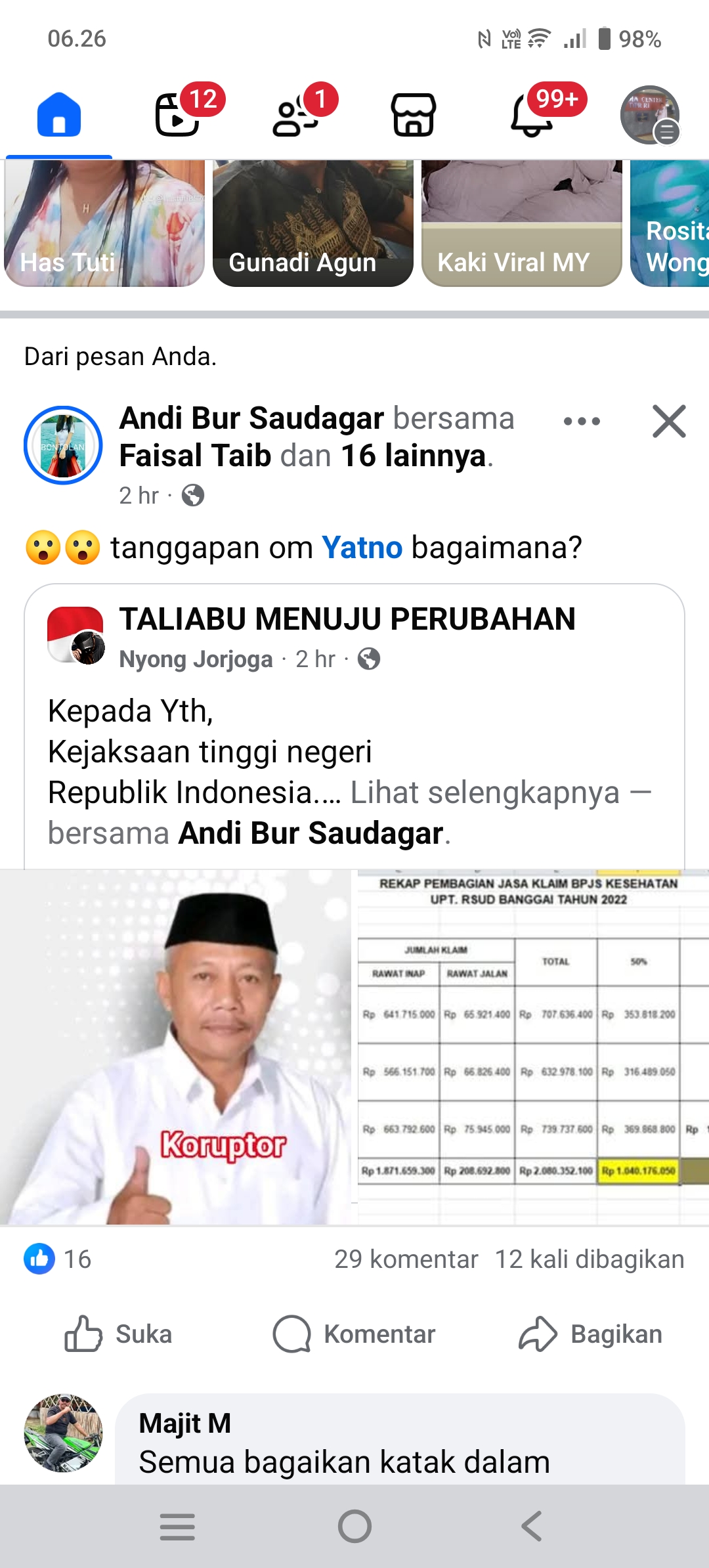View Gunadi Agun's story
The height and width of the screenshot is (1568, 709).
(x=313, y=223)
